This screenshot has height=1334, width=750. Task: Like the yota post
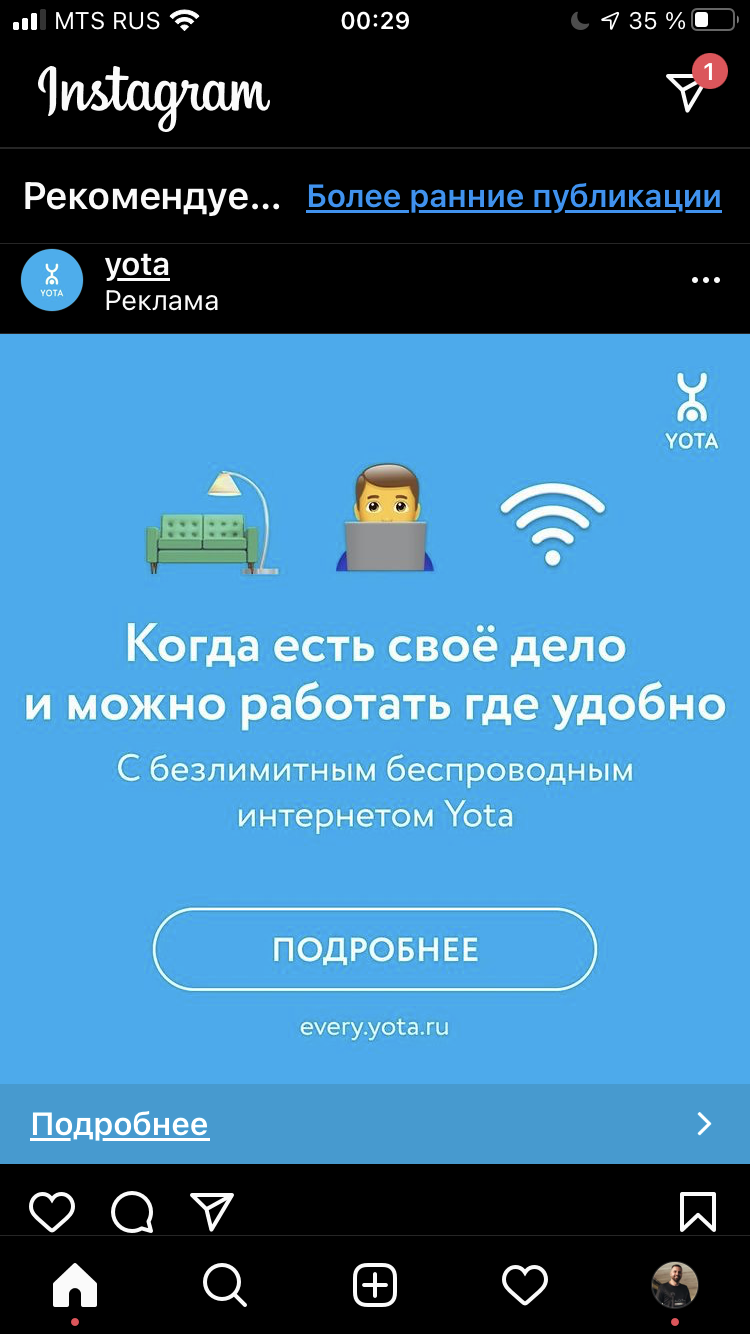(52, 1212)
